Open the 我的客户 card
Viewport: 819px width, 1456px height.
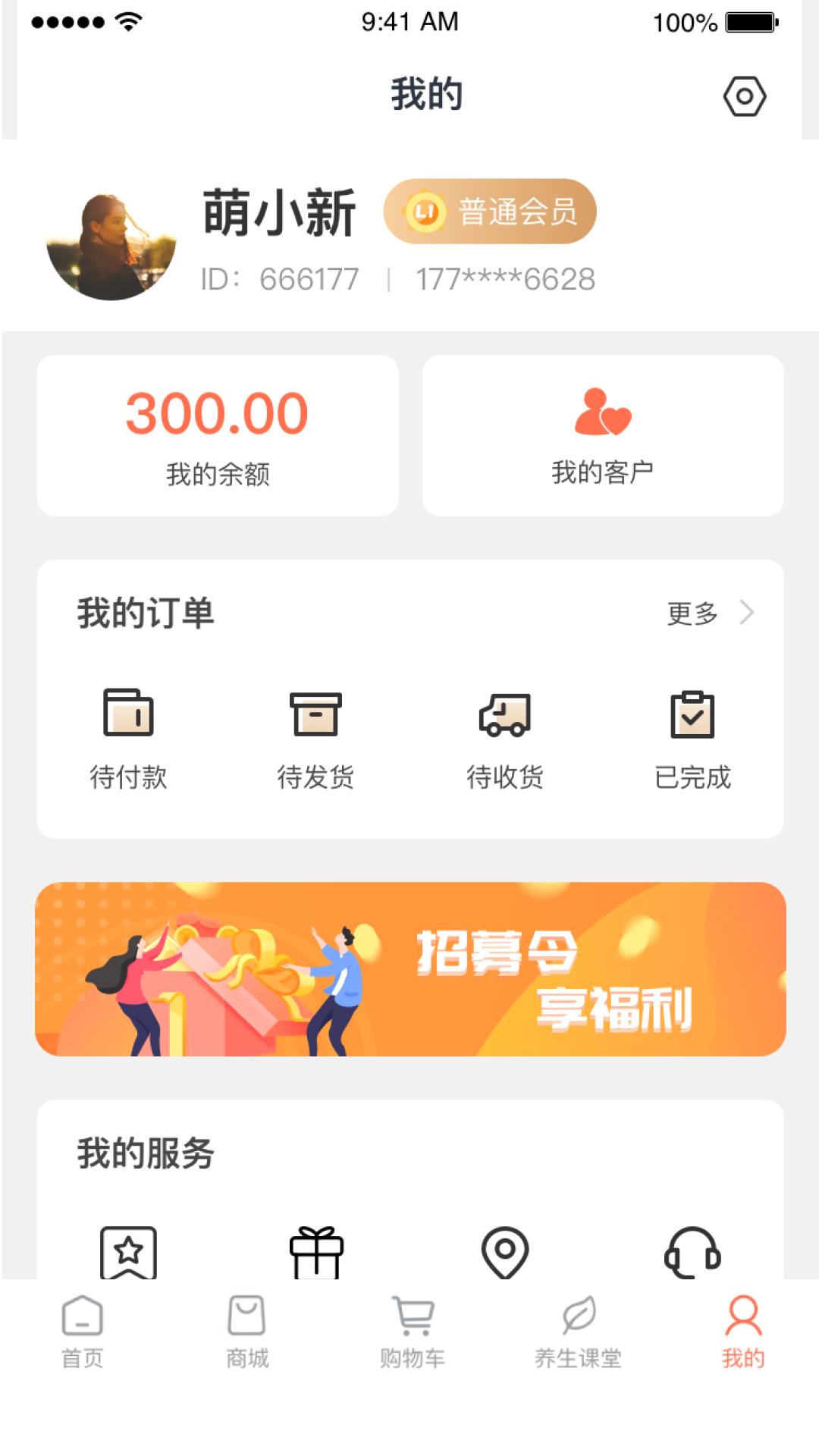[603, 435]
